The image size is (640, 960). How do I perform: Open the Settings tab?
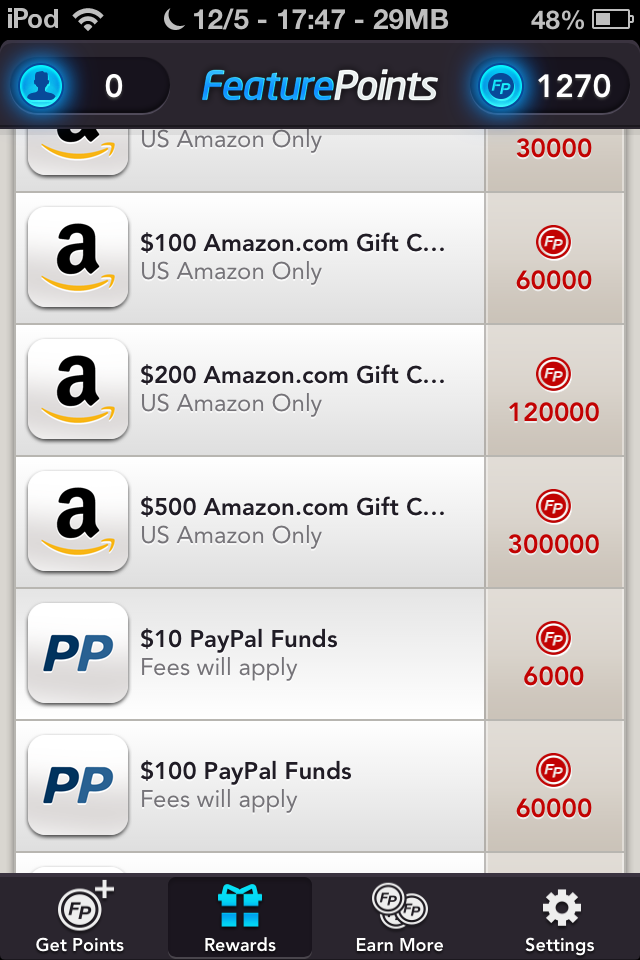[560, 918]
